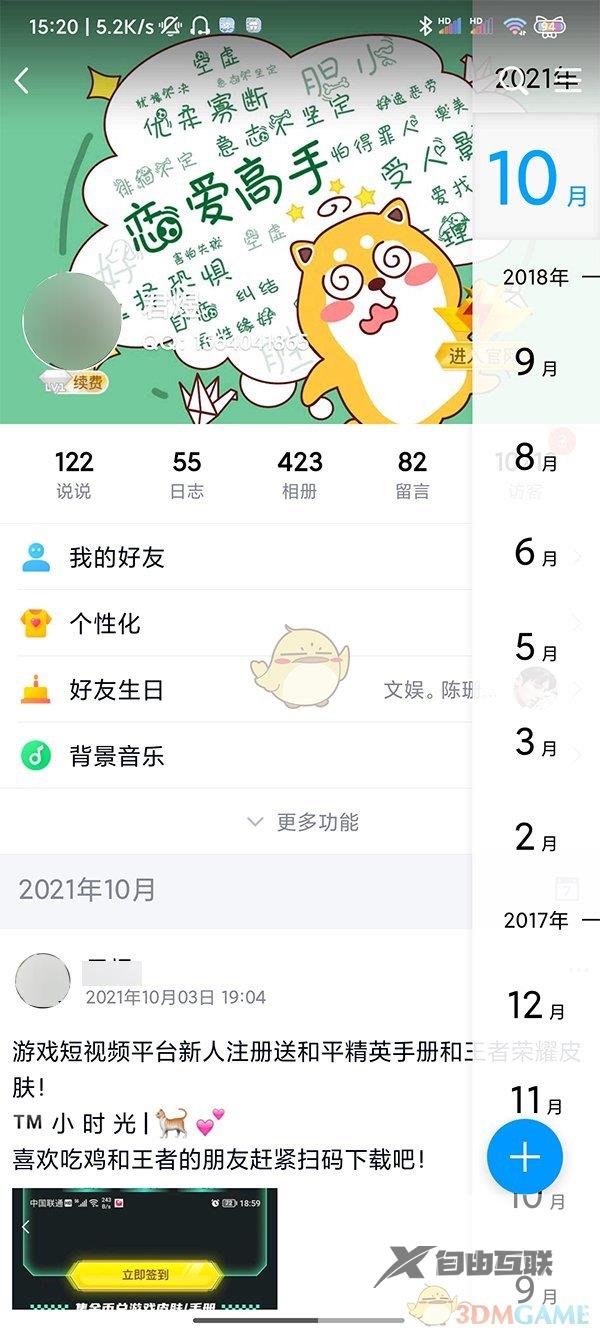This screenshot has width=600, height=1333.
Task: Open the 背景音乐 background music row
Action: click(x=116, y=756)
